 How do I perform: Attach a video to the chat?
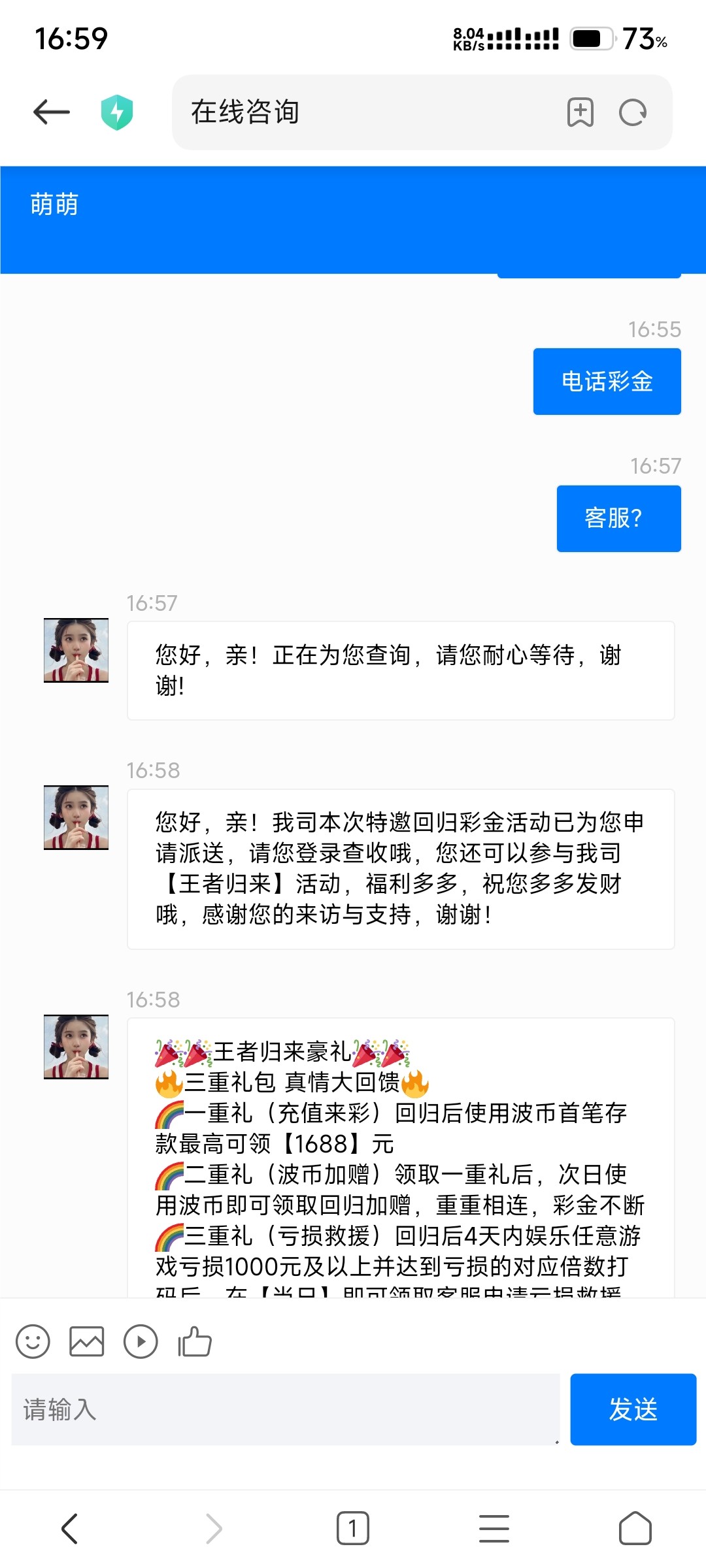(141, 1342)
